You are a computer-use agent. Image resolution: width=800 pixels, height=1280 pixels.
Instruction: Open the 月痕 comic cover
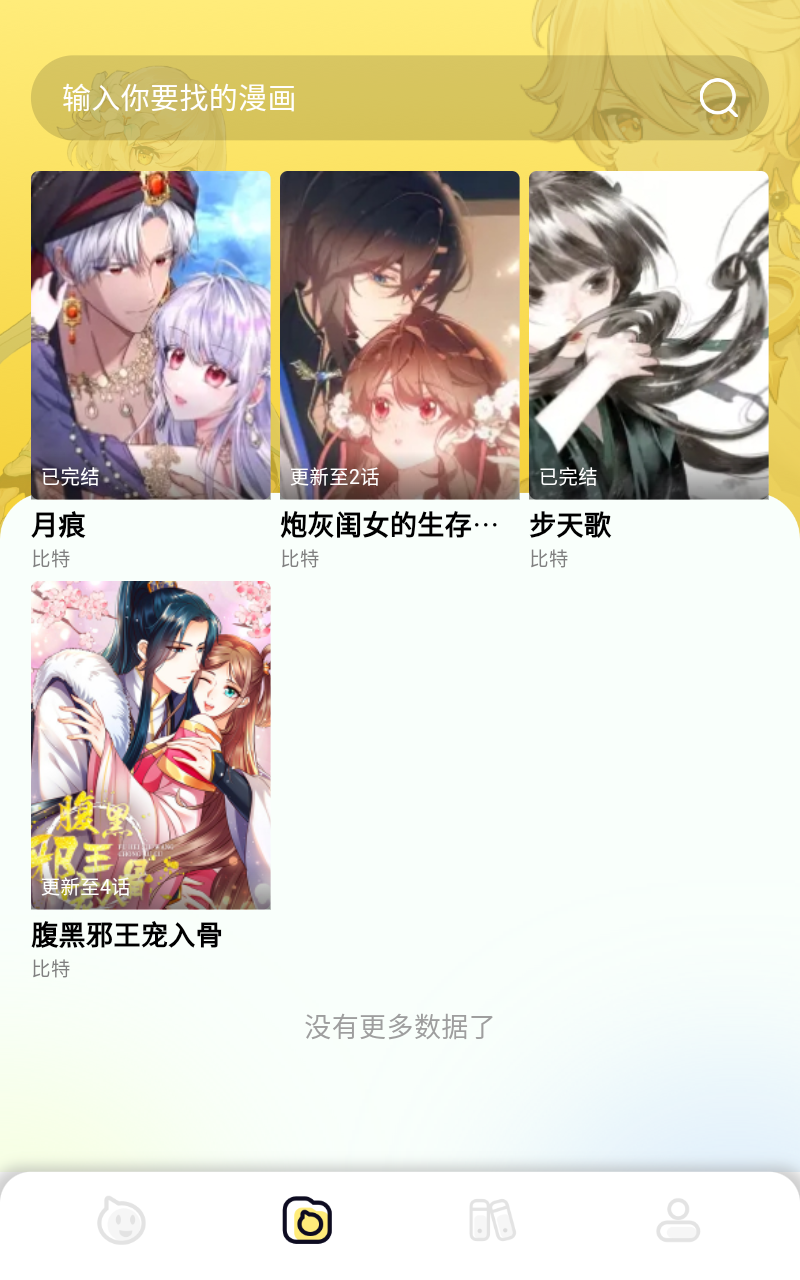pyautogui.click(x=151, y=334)
